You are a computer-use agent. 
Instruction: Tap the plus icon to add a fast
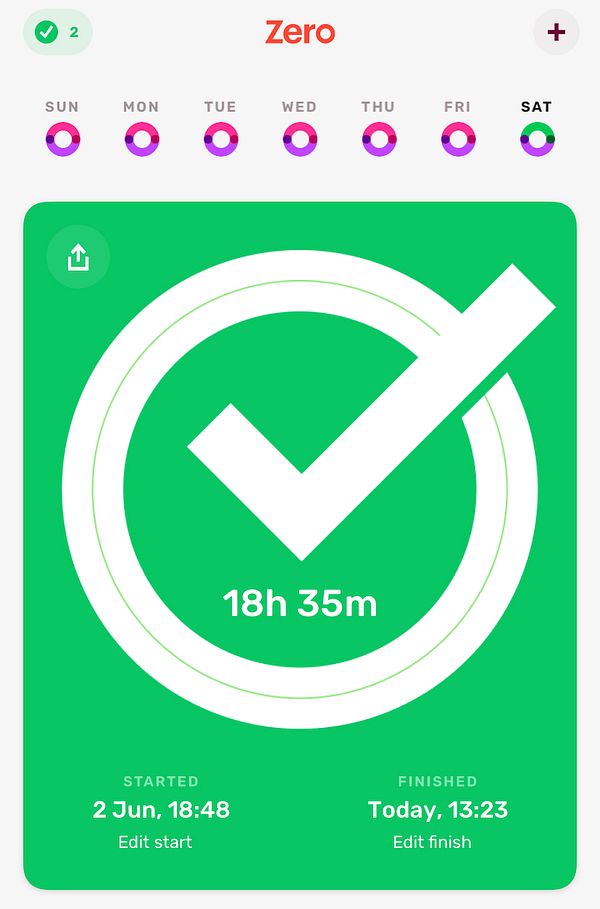click(x=557, y=32)
